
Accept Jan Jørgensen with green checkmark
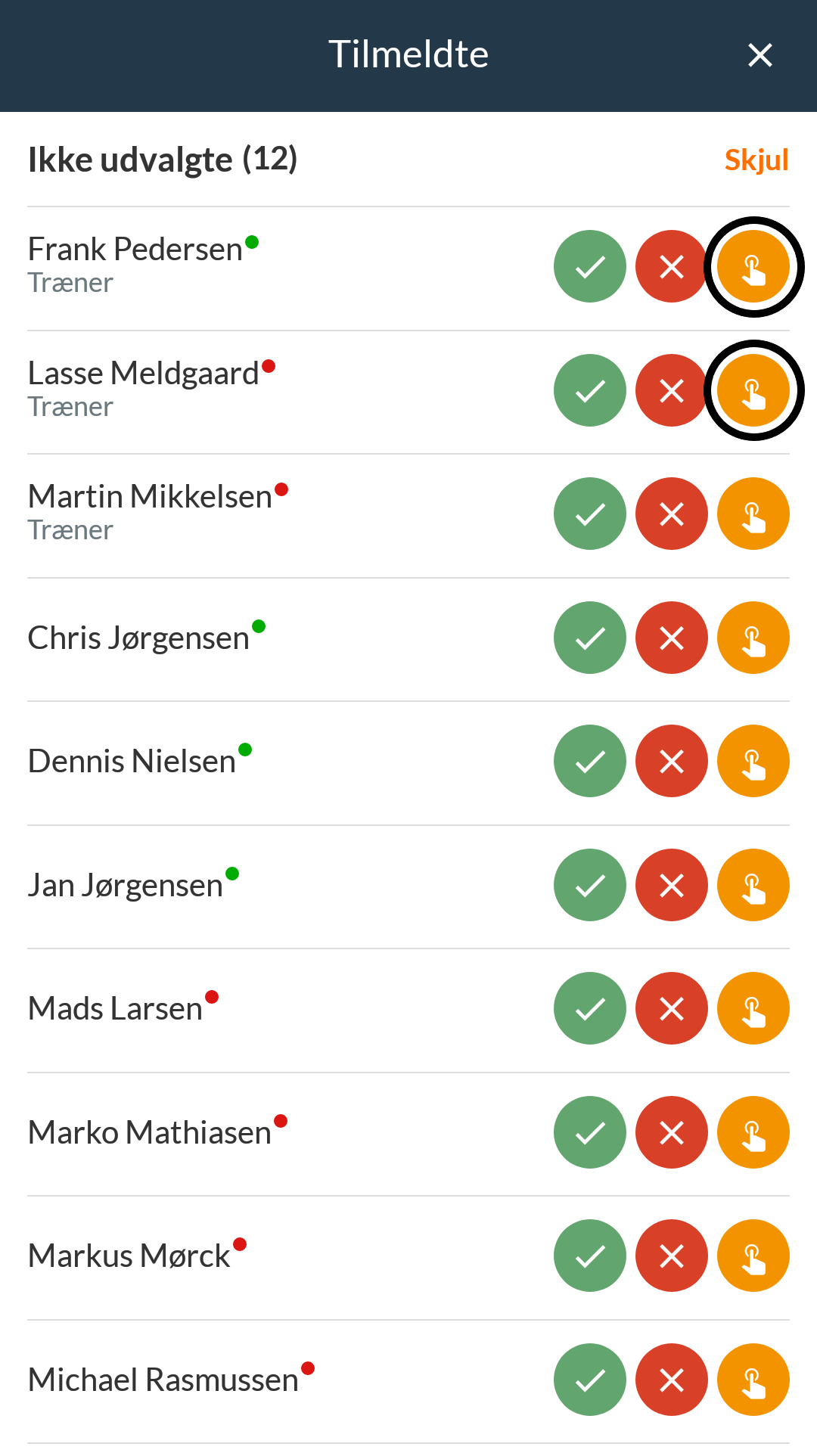point(590,885)
